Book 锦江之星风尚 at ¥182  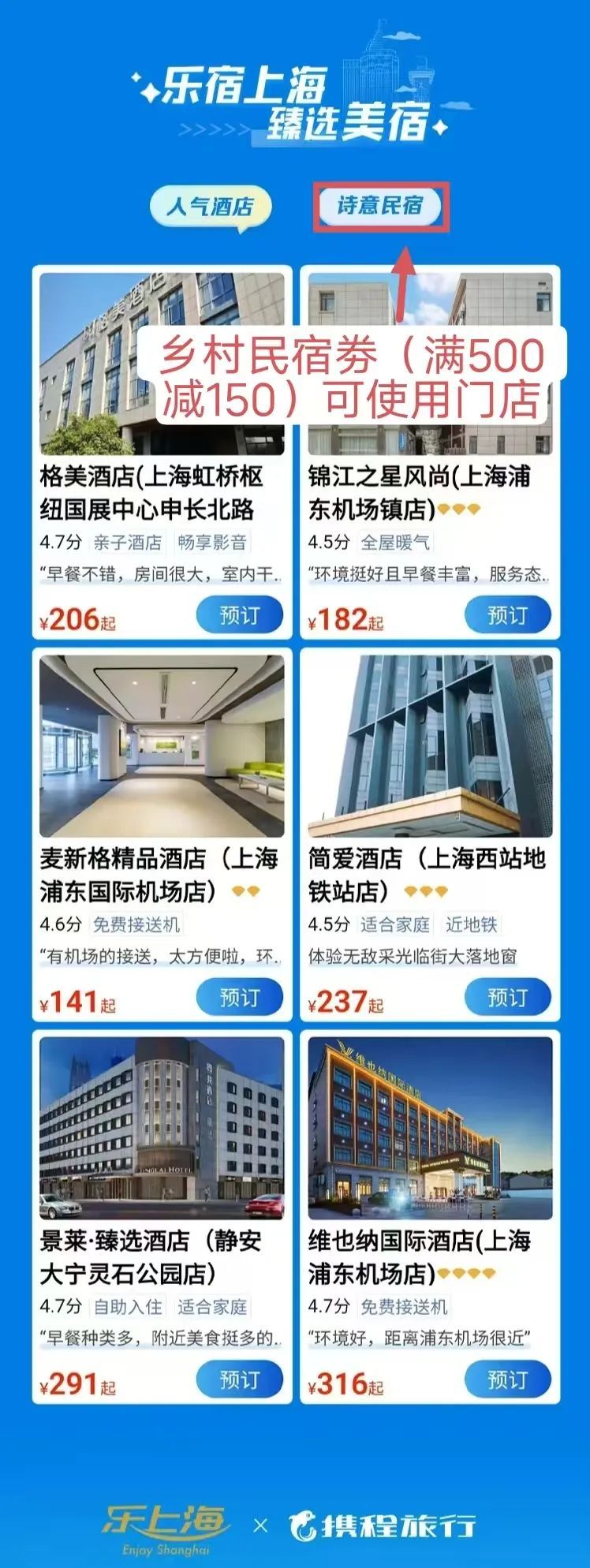point(507,615)
